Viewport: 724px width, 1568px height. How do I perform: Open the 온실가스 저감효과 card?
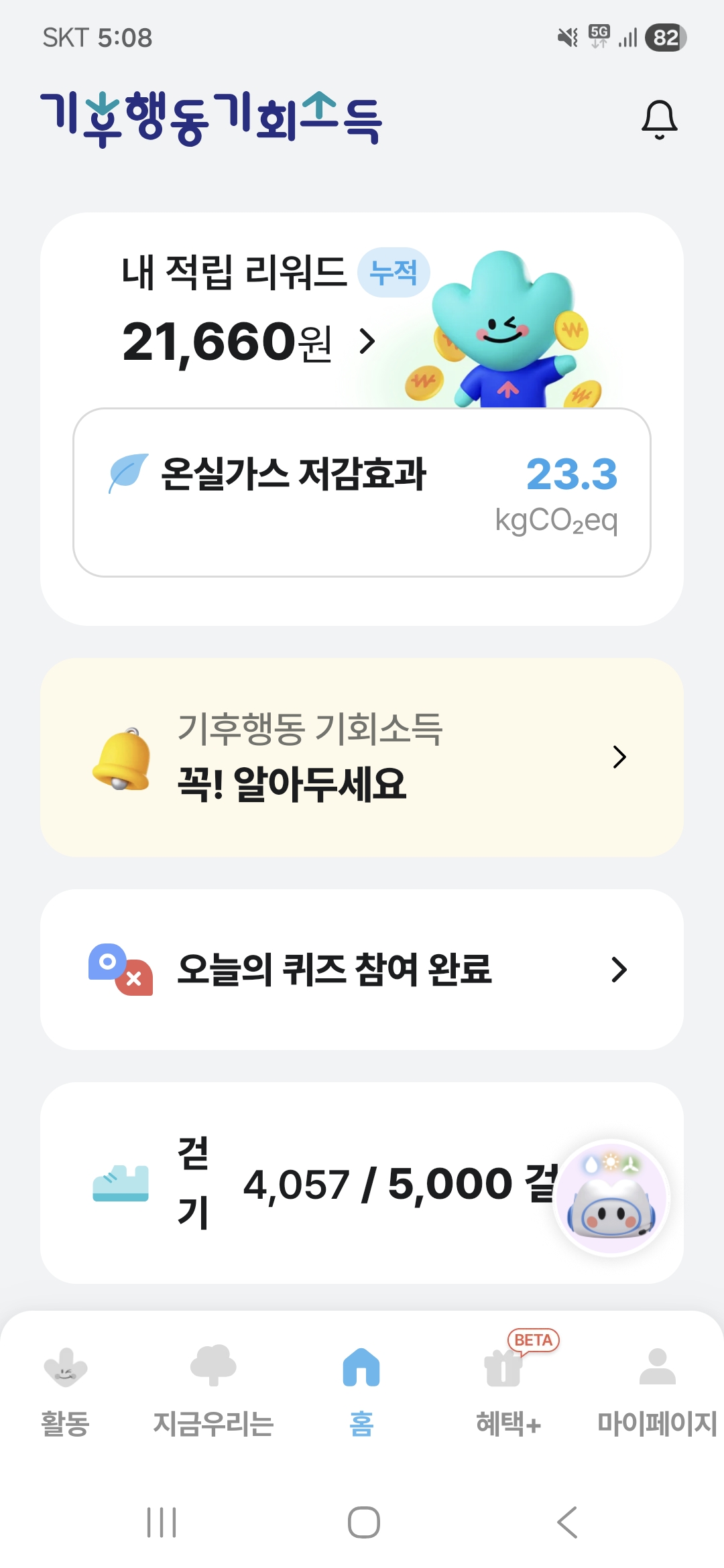click(362, 493)
